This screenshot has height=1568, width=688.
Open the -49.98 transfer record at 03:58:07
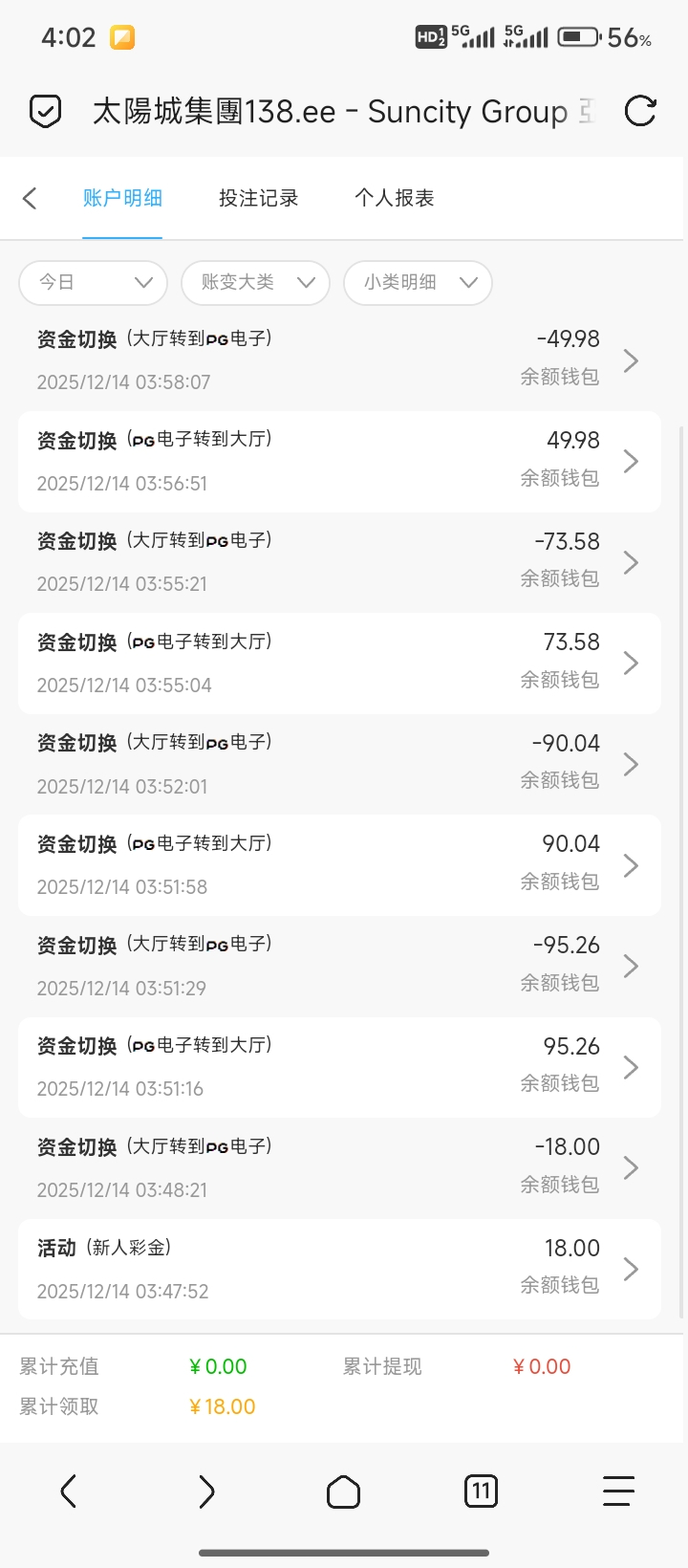pyautogui.click(x=339, y=360)
